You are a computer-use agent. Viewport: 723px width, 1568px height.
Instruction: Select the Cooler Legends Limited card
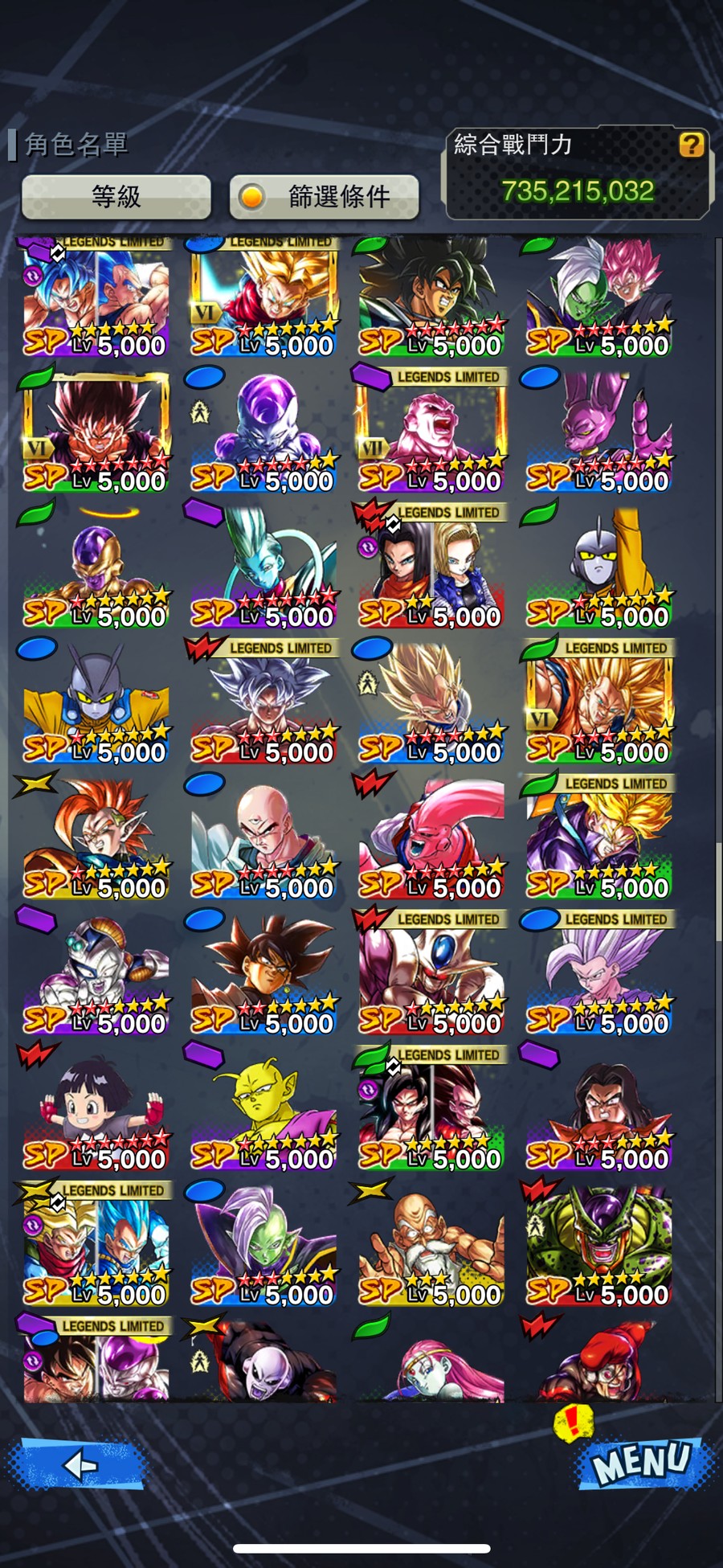pyautogui.click(x=431, y=977)
